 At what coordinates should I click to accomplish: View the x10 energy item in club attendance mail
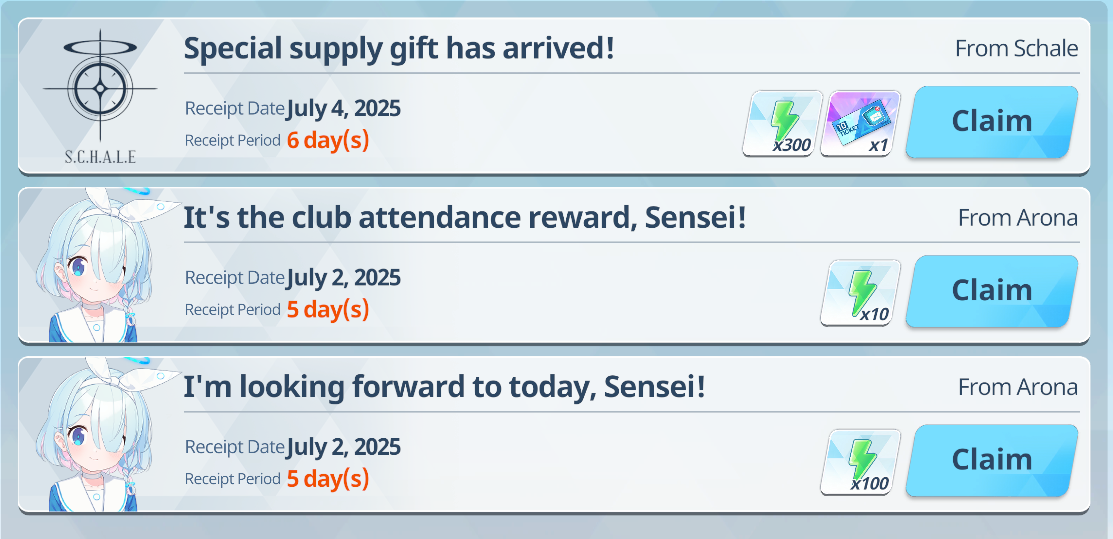860,292
